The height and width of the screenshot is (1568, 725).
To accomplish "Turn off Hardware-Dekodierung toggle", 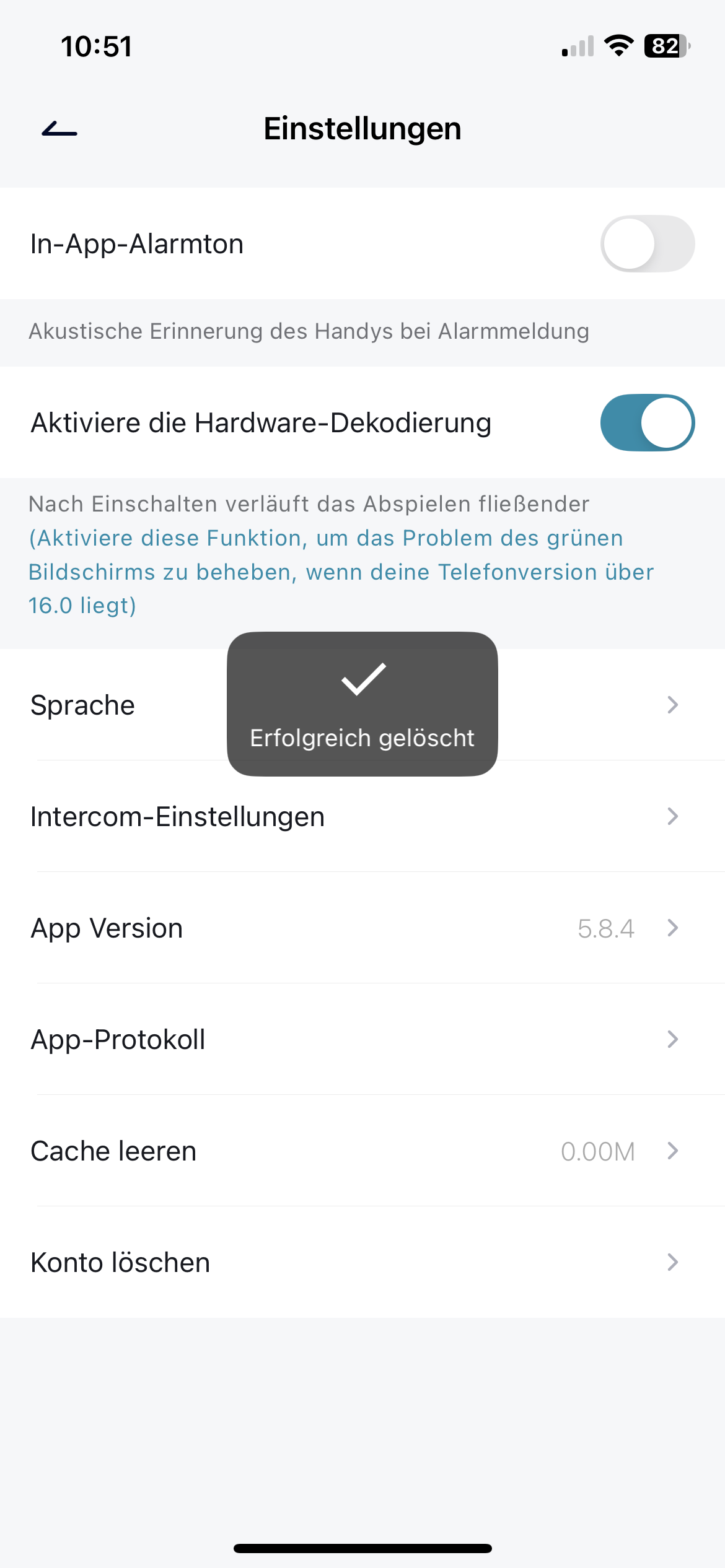I will pyautogui.click(x=647, y=423).
